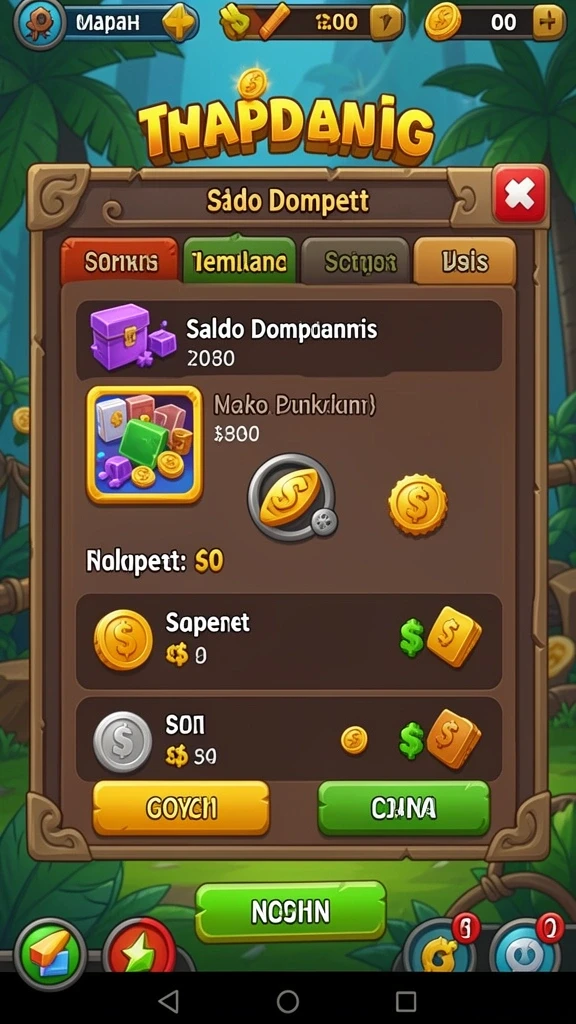576x1024 pixels.
Task: Go back with Android back button
Action: pos(169,1000)
